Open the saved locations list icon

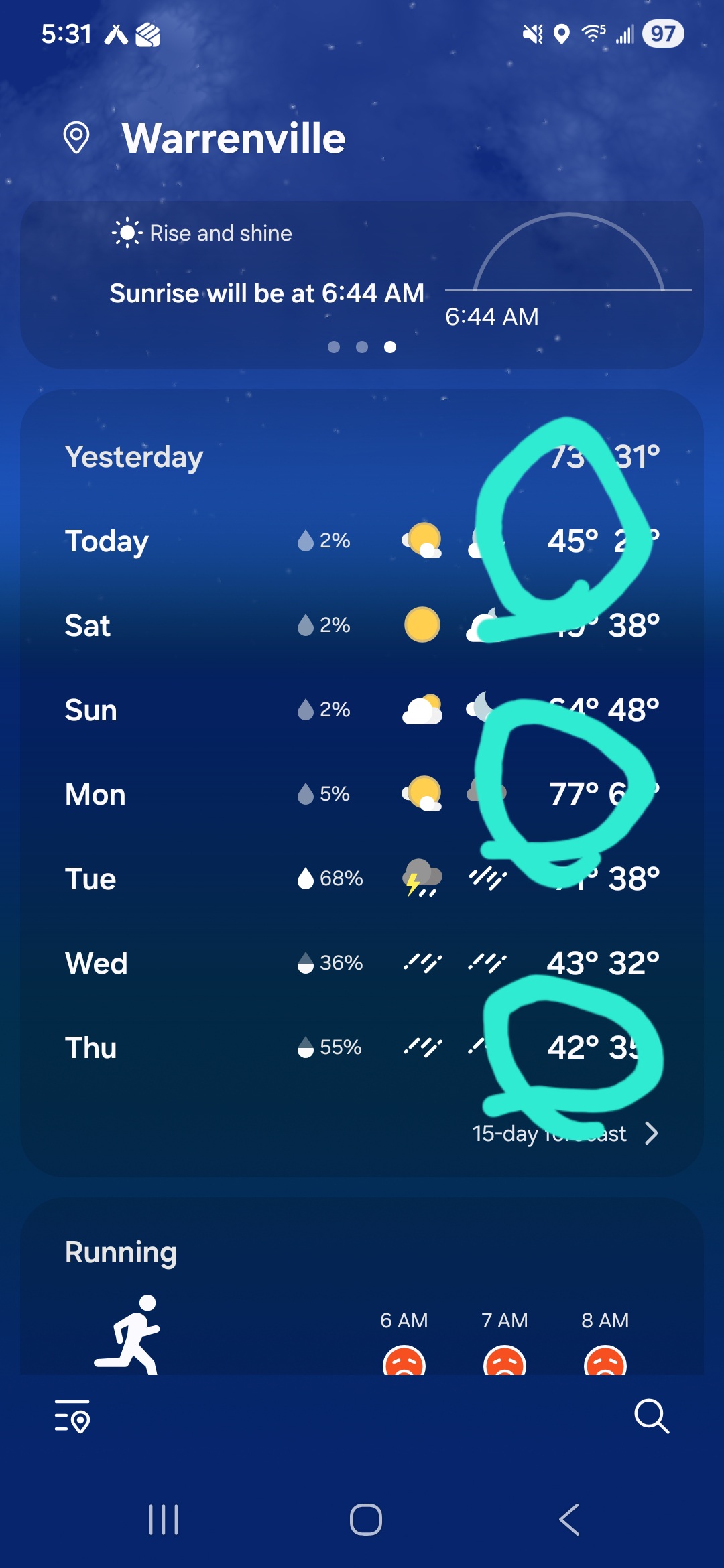72,1415
